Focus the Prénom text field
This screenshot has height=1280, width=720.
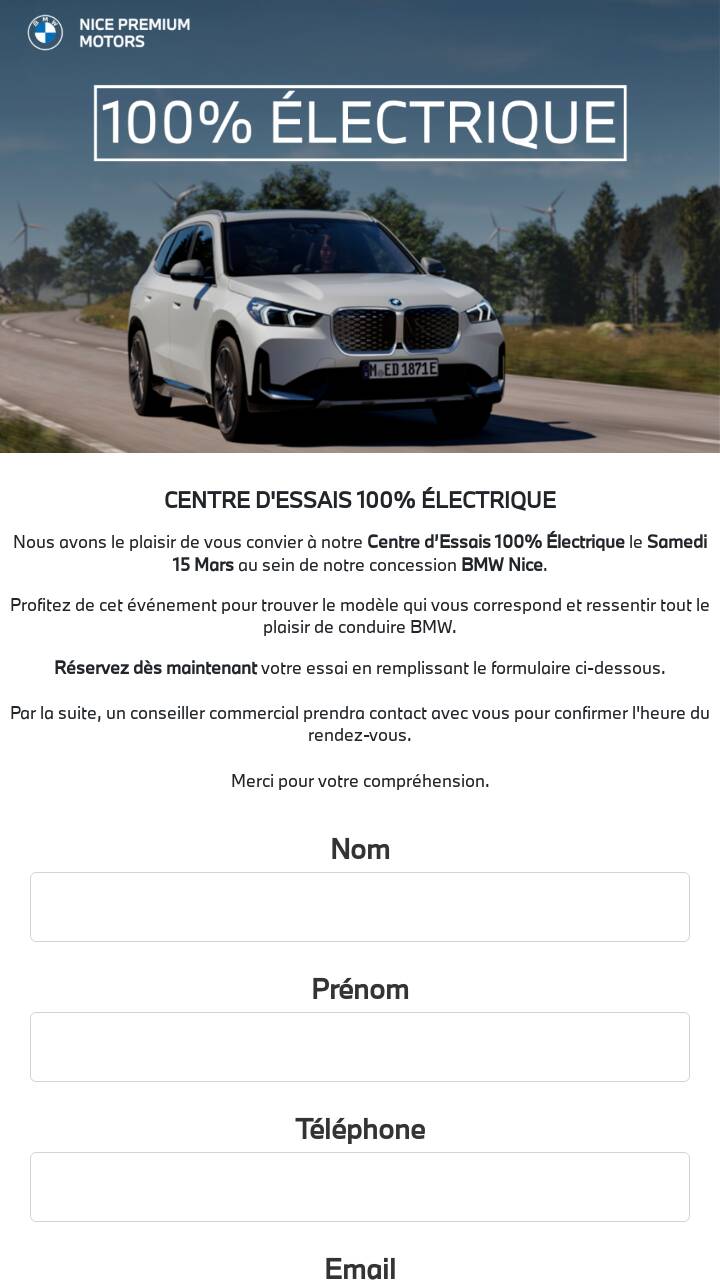coord(360,1047)
